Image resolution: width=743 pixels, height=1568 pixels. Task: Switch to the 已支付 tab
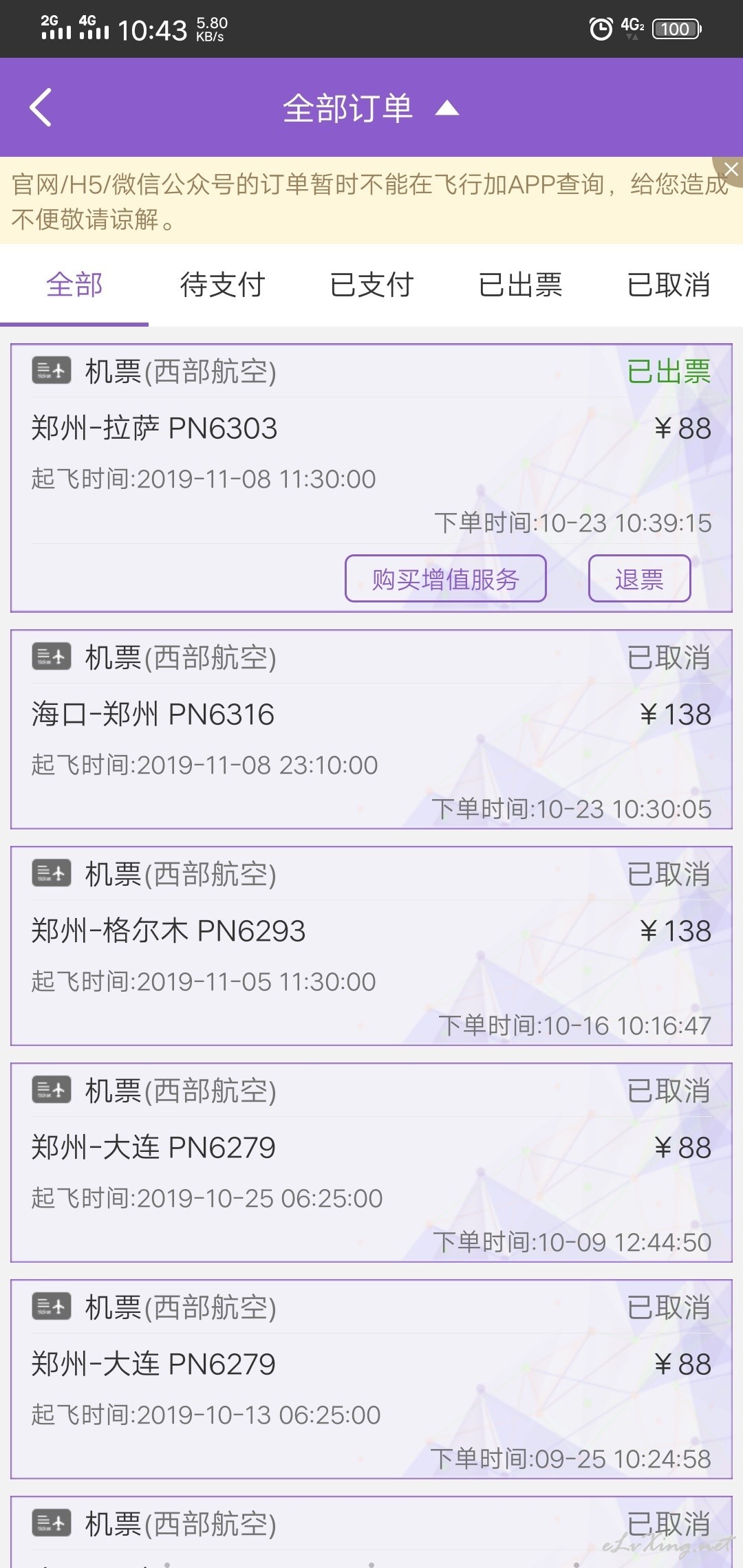pyautogui.click(x=371, y=285)
